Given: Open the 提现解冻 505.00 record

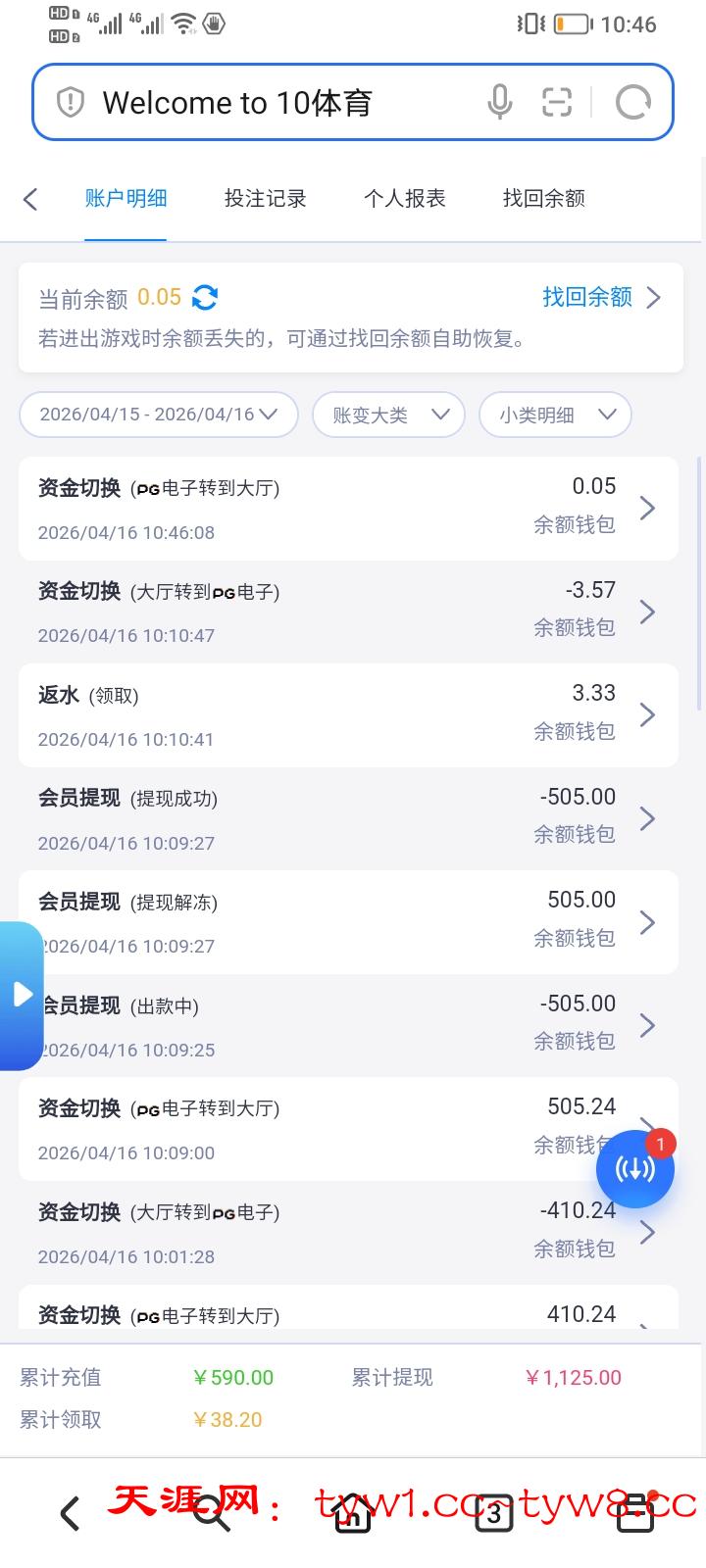Looking at the screenshot, I should pyautogui.click(x=348, y=922).
